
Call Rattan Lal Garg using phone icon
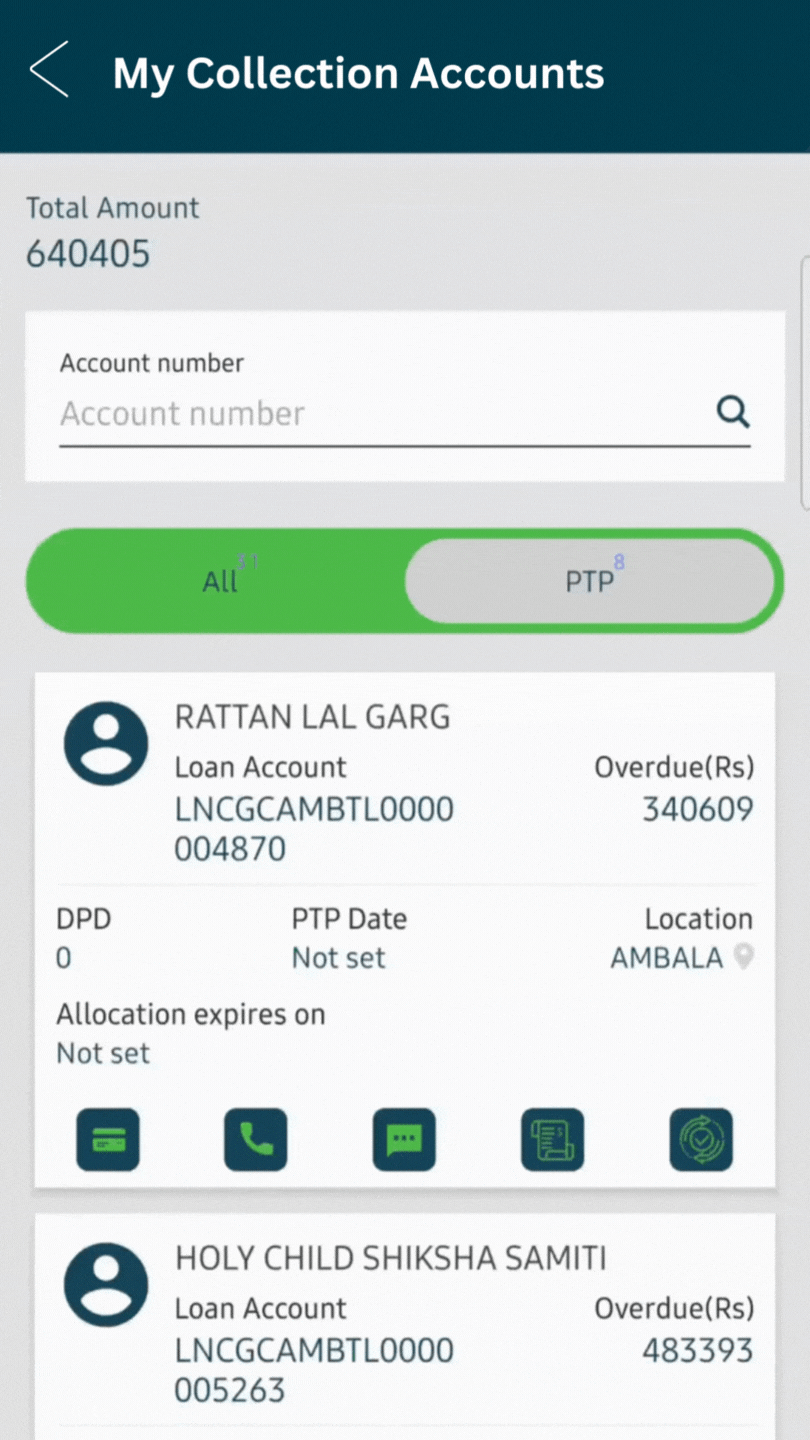pos(256,1139)
